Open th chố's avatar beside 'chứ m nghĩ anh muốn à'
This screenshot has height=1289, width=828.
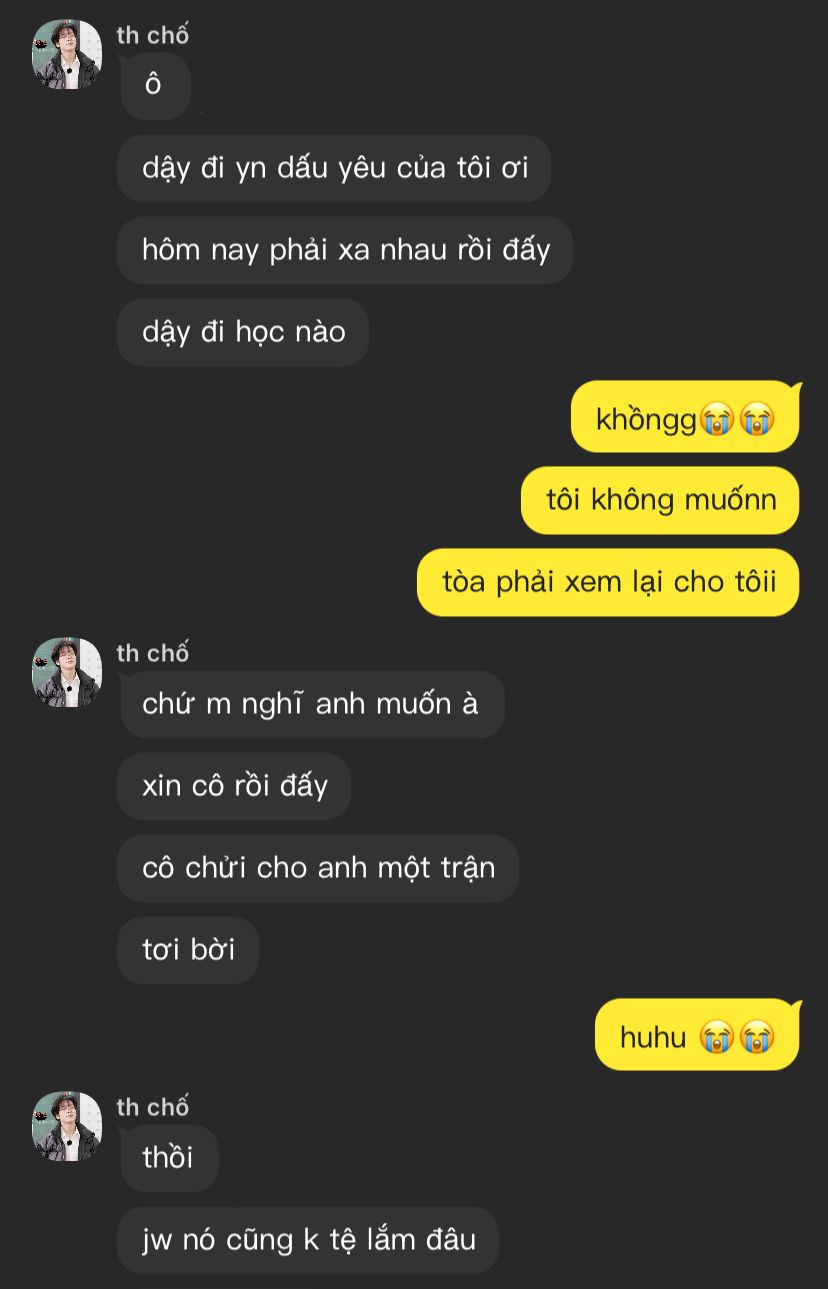click(x=67, y=672)
